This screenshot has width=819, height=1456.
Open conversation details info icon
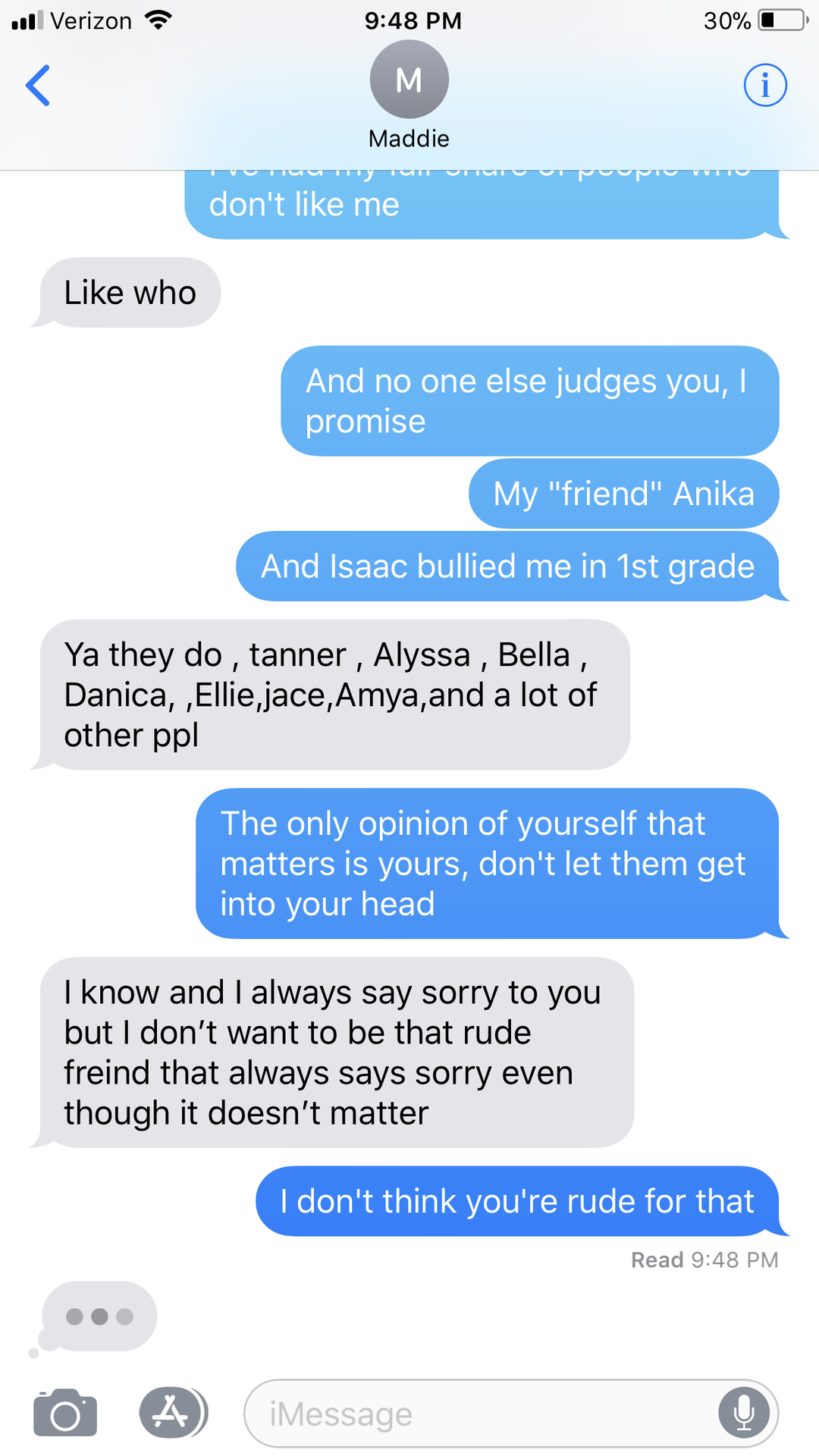point(764,85)
